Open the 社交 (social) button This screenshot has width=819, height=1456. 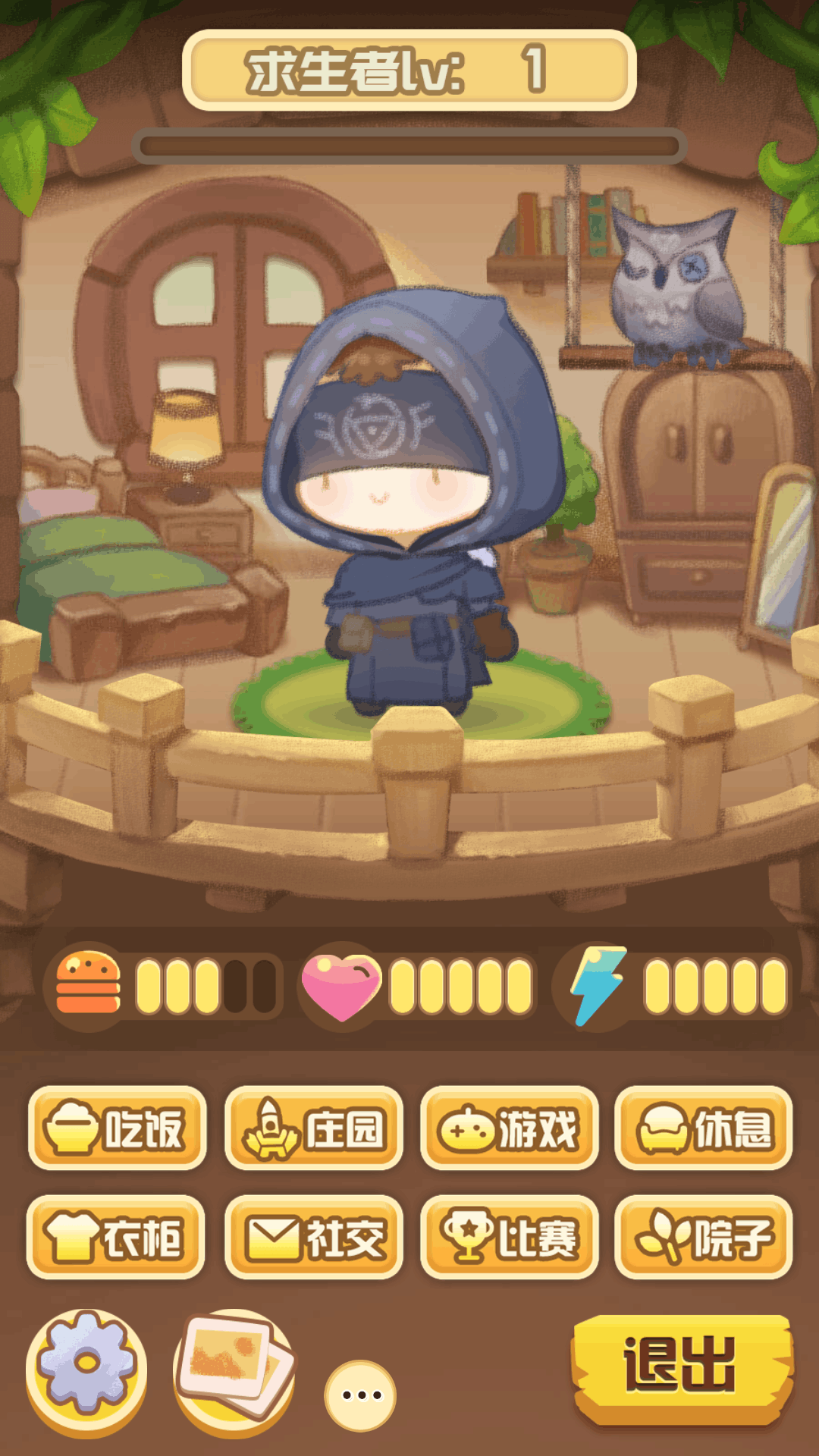[x=313, y=1237]
